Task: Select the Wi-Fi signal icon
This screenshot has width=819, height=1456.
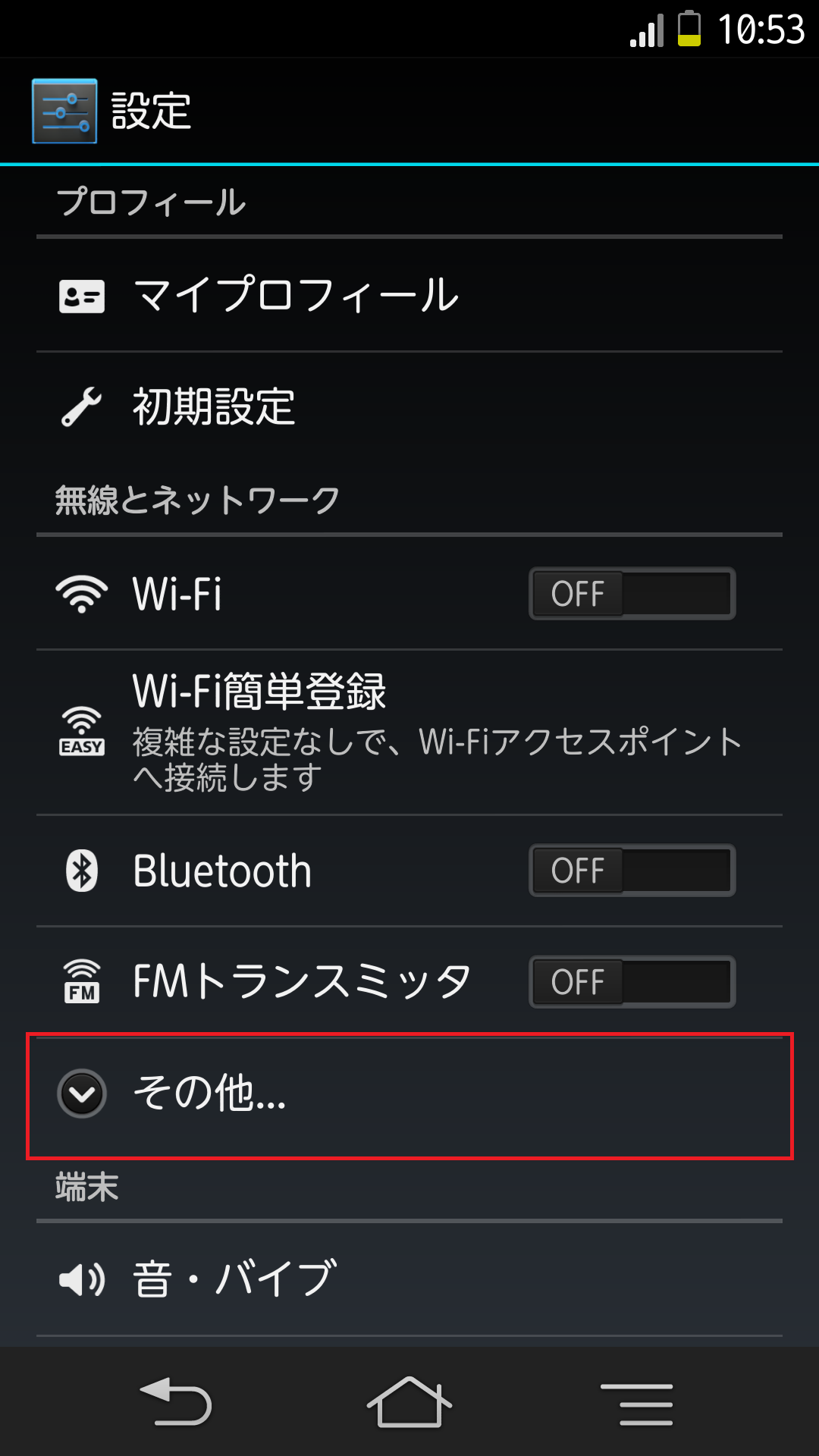Action: coord(82,594)
